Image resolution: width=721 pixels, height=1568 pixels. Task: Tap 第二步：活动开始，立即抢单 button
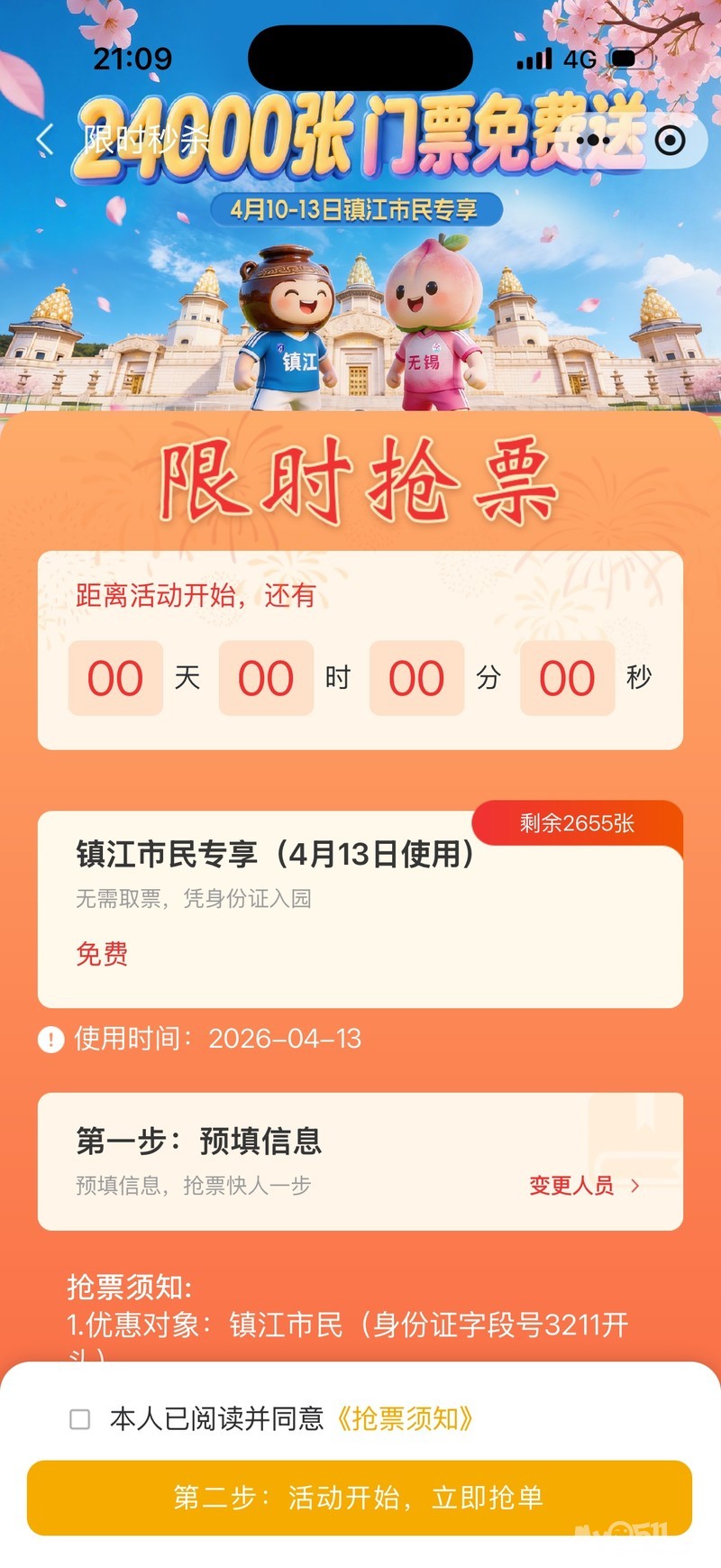pyautogui.click(x=360, y=1498)
